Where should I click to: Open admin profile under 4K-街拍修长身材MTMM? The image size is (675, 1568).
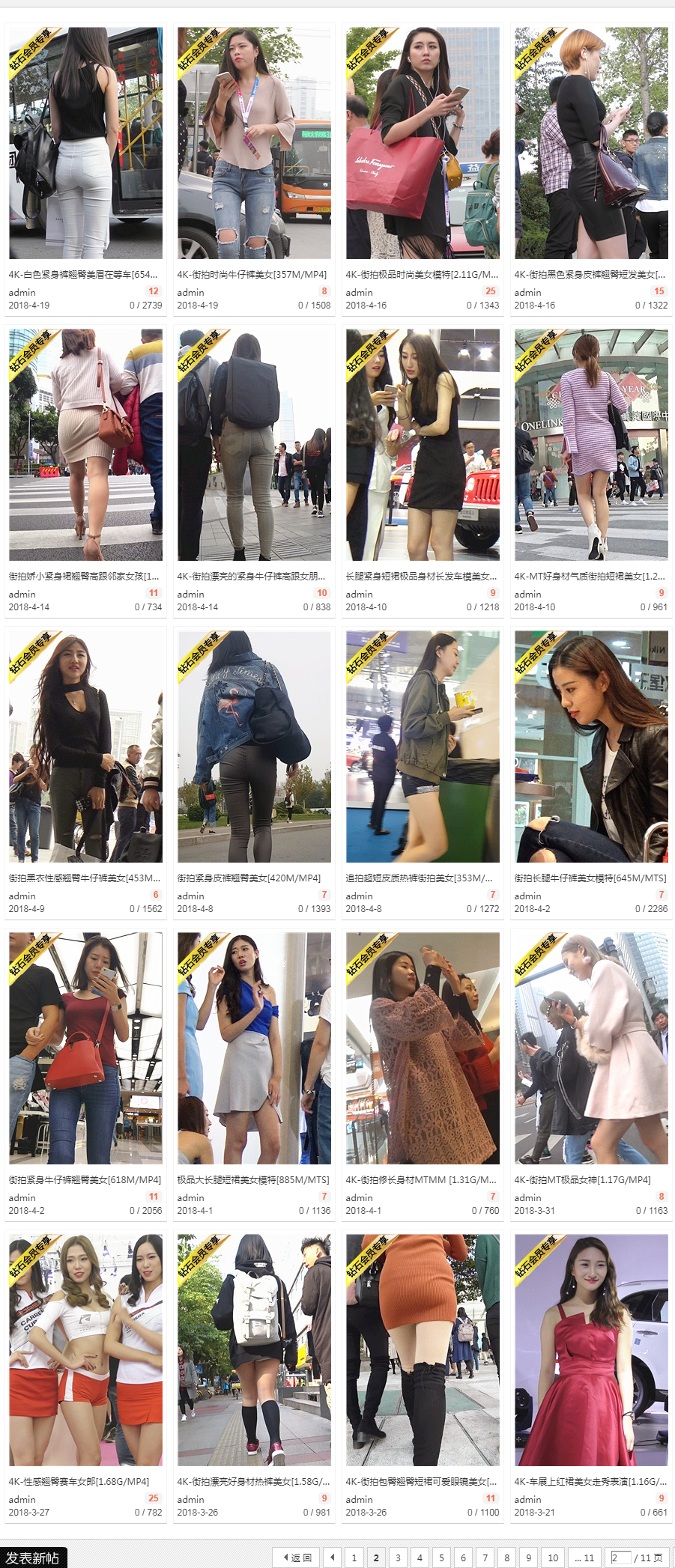359,1198
